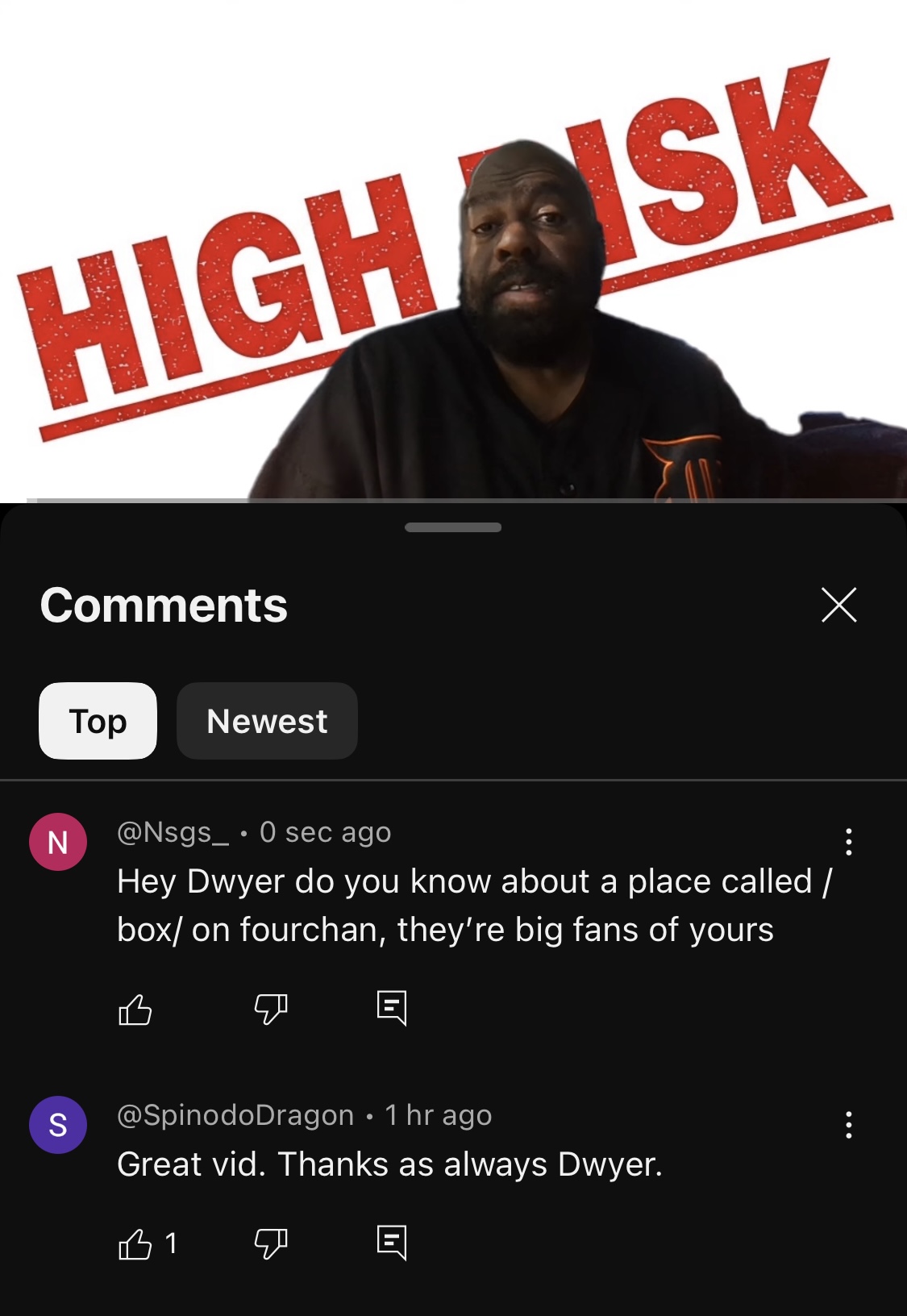Open more options for @SpinodoDragon's comment
Image resolution: width=907 pixels, height=1316 pixels.
click(848, 1124)
